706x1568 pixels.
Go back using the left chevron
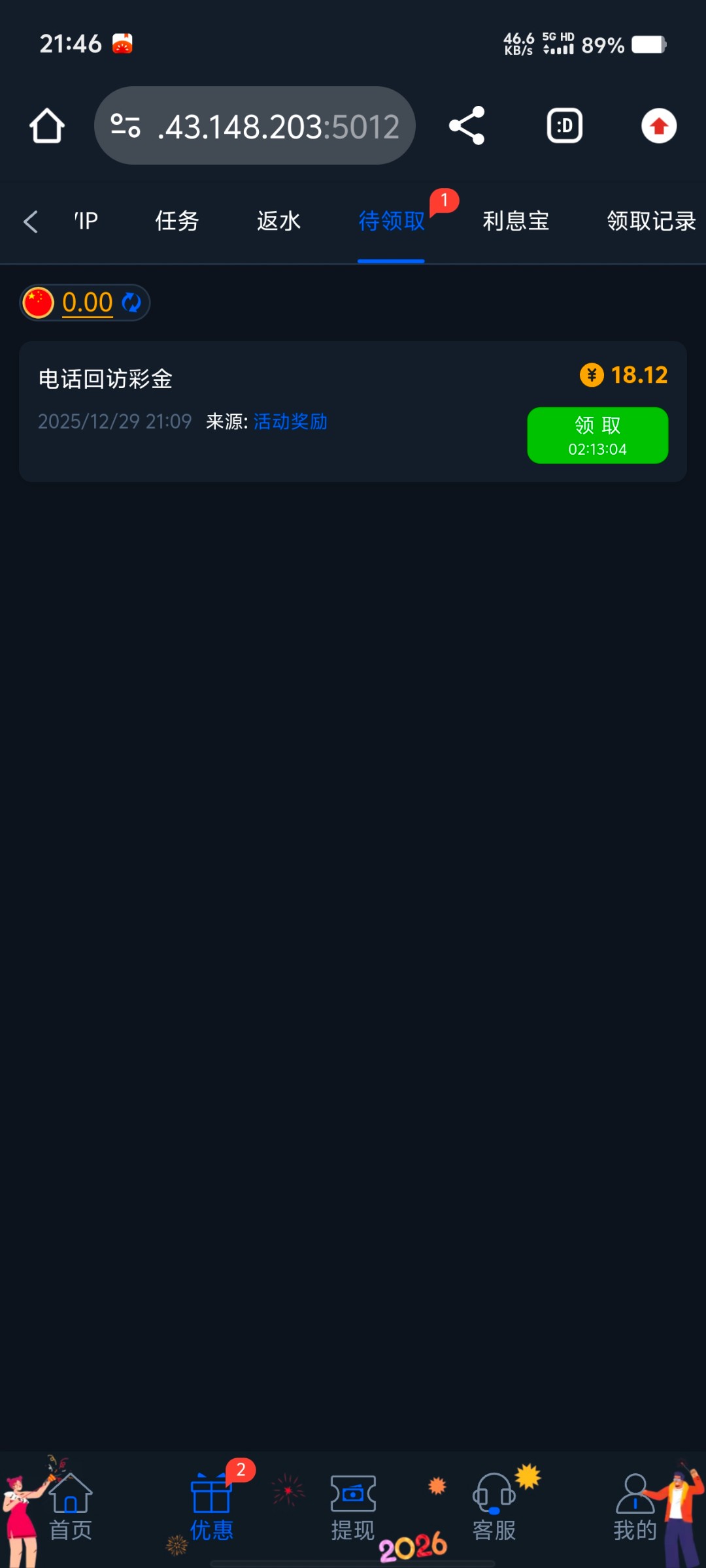pyautogui.click(x=30, y=221)
